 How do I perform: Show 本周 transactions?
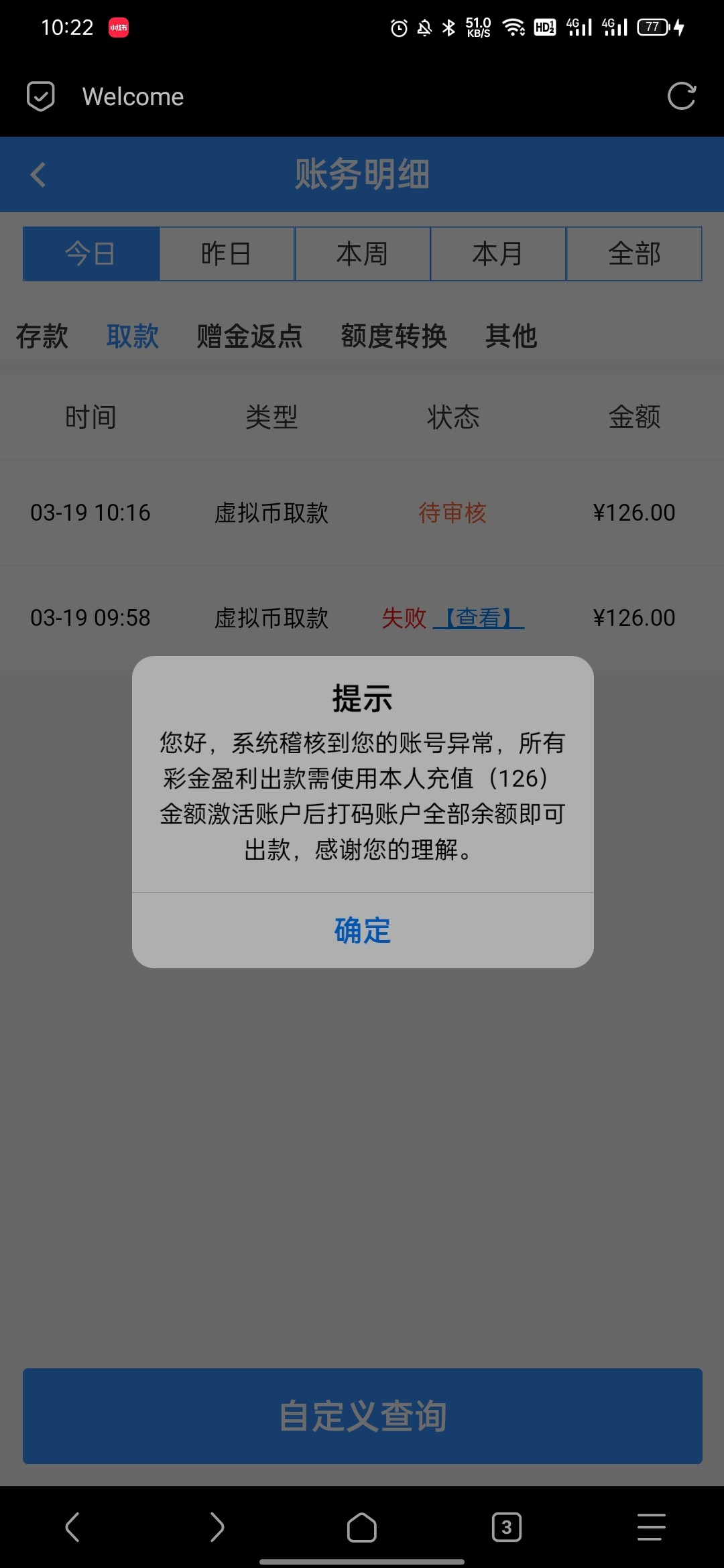tap(362, 254)
